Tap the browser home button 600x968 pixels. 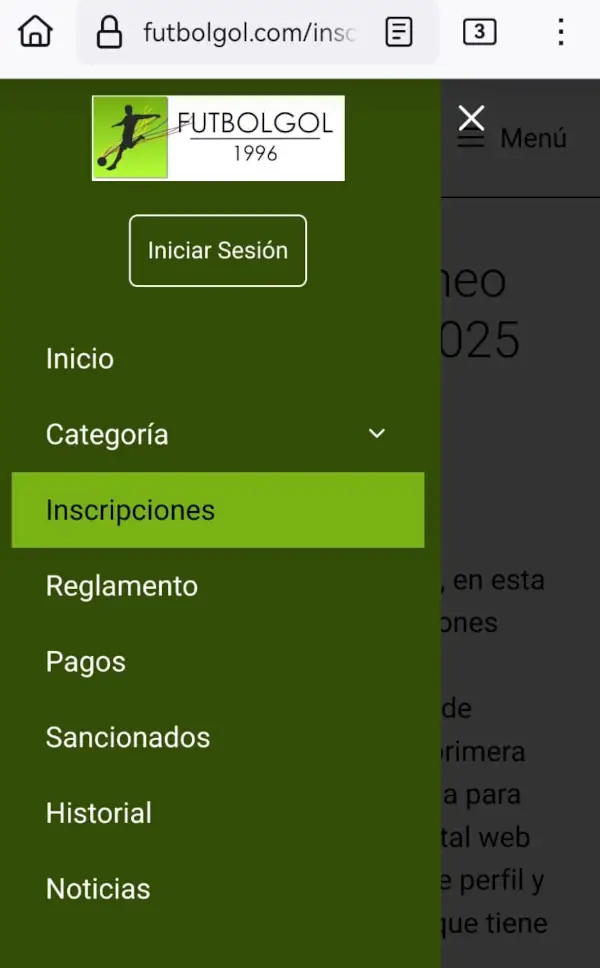point(35,31)
